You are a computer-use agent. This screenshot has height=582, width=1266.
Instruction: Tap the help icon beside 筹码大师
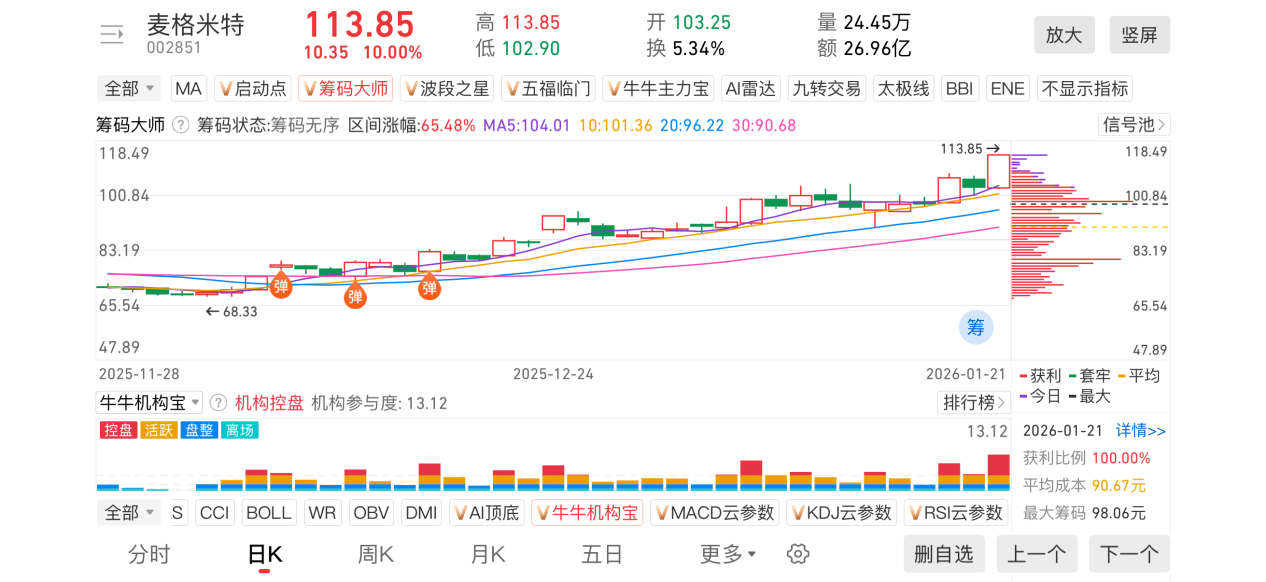[181, 125]
